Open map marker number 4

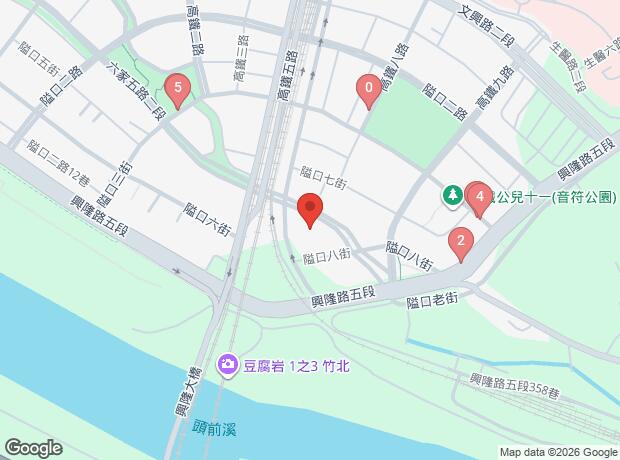(480, 198)
